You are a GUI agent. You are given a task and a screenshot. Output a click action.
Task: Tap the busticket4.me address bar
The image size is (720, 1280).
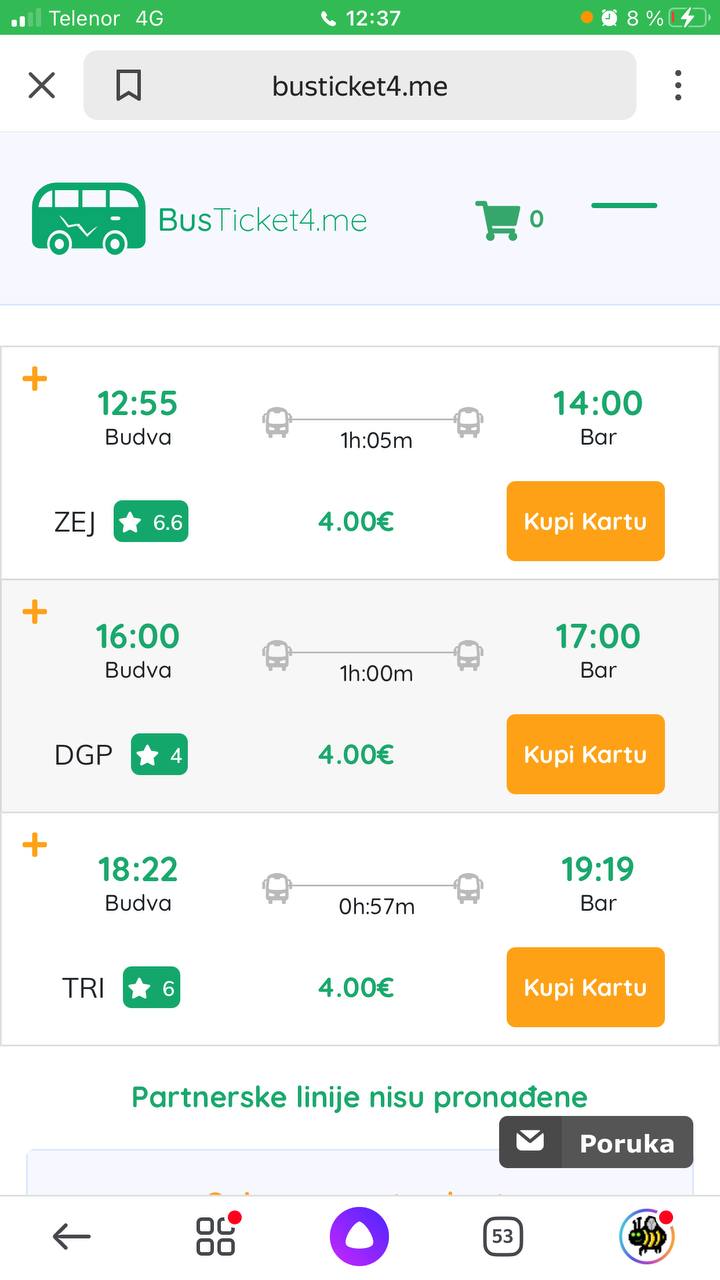[360, 85]
